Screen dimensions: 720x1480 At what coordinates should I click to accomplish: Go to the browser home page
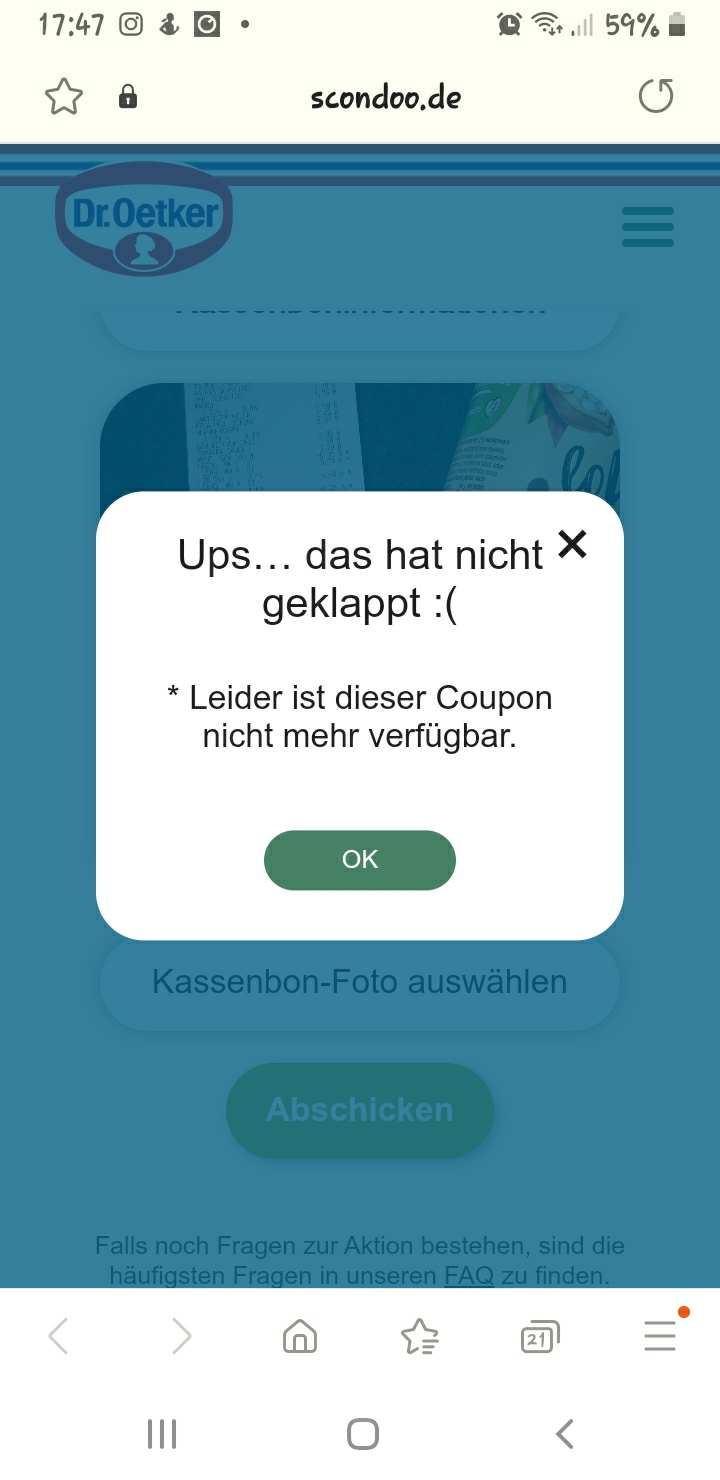pos(300,1336)
